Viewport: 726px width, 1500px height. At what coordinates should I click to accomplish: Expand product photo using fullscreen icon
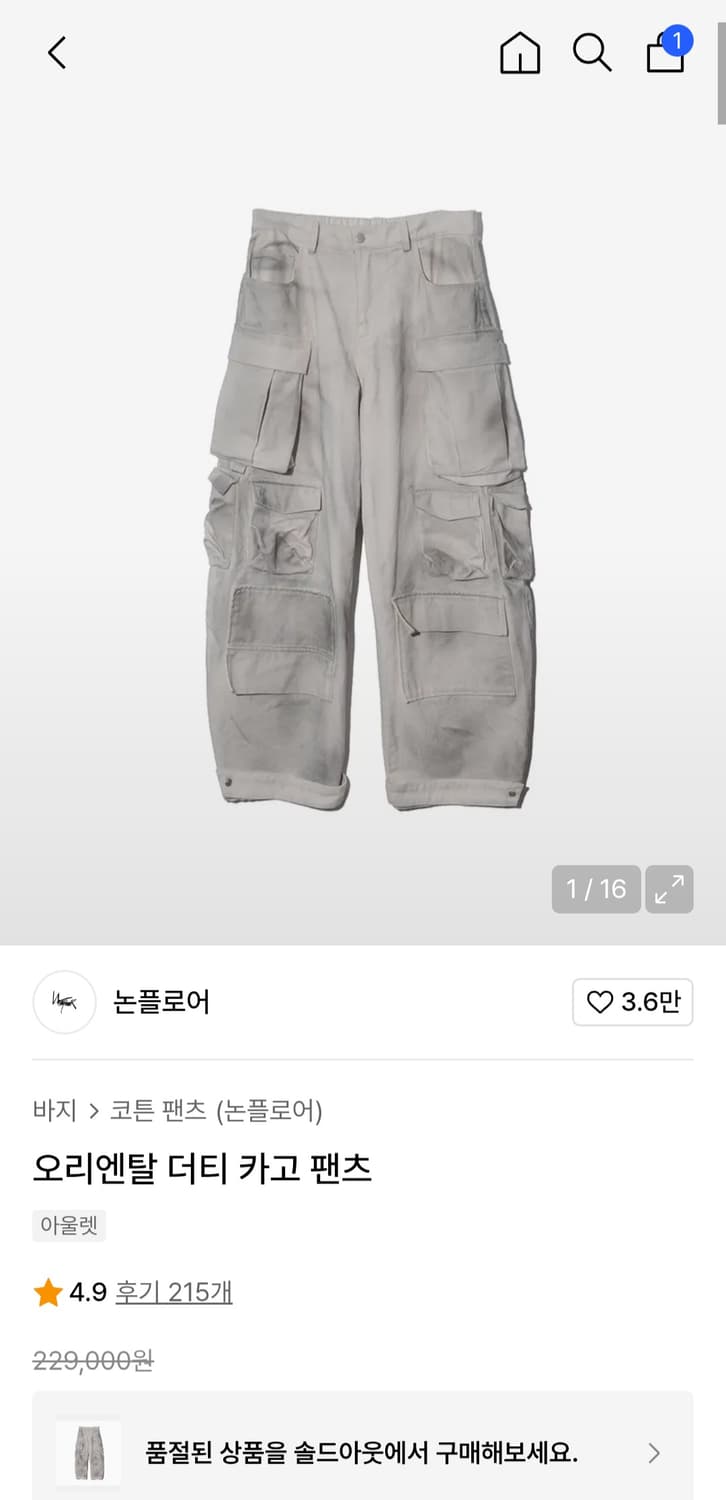pos(669,889)
